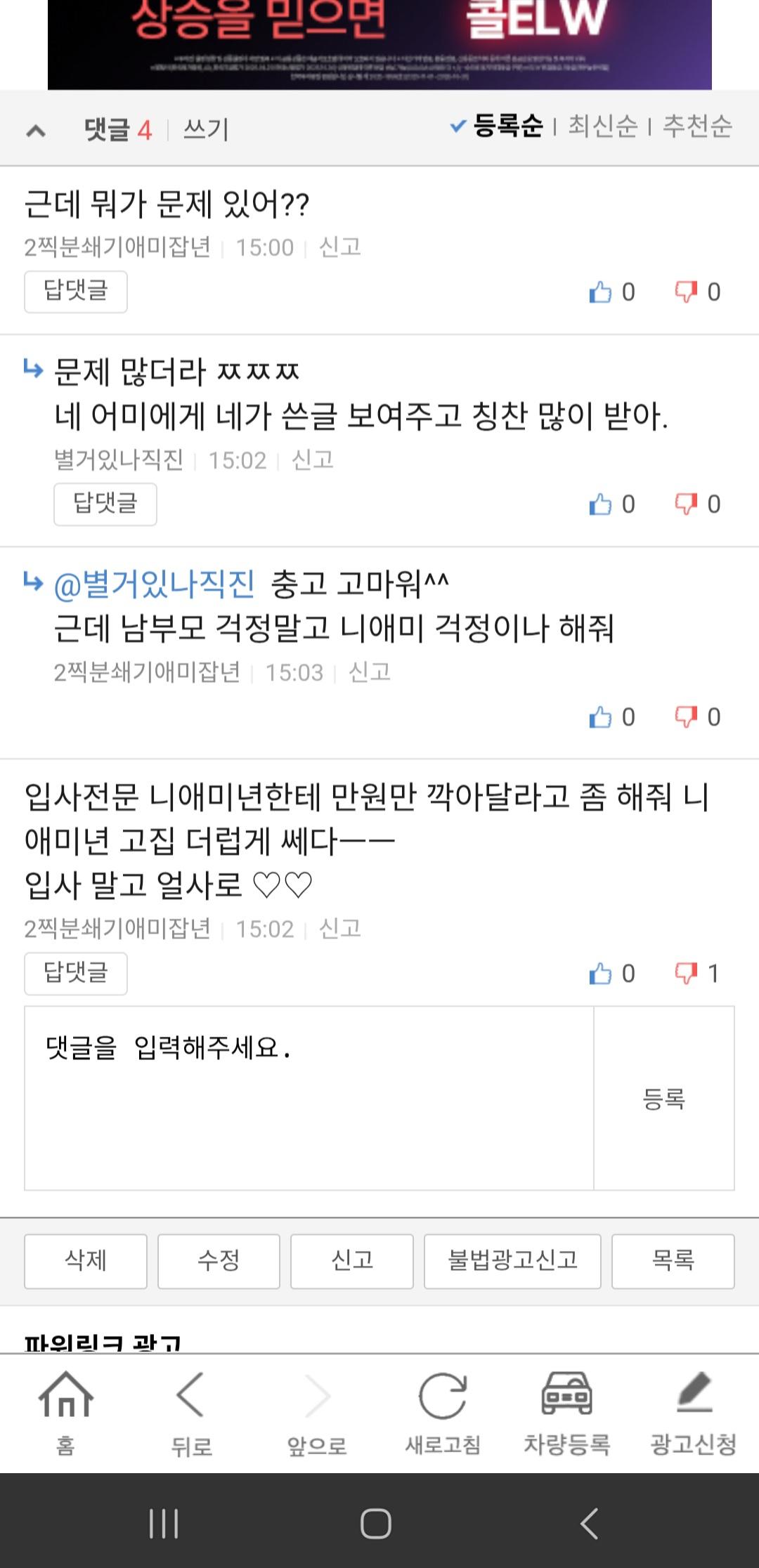Give a thumbs down to the last comment

pos(685,972)
